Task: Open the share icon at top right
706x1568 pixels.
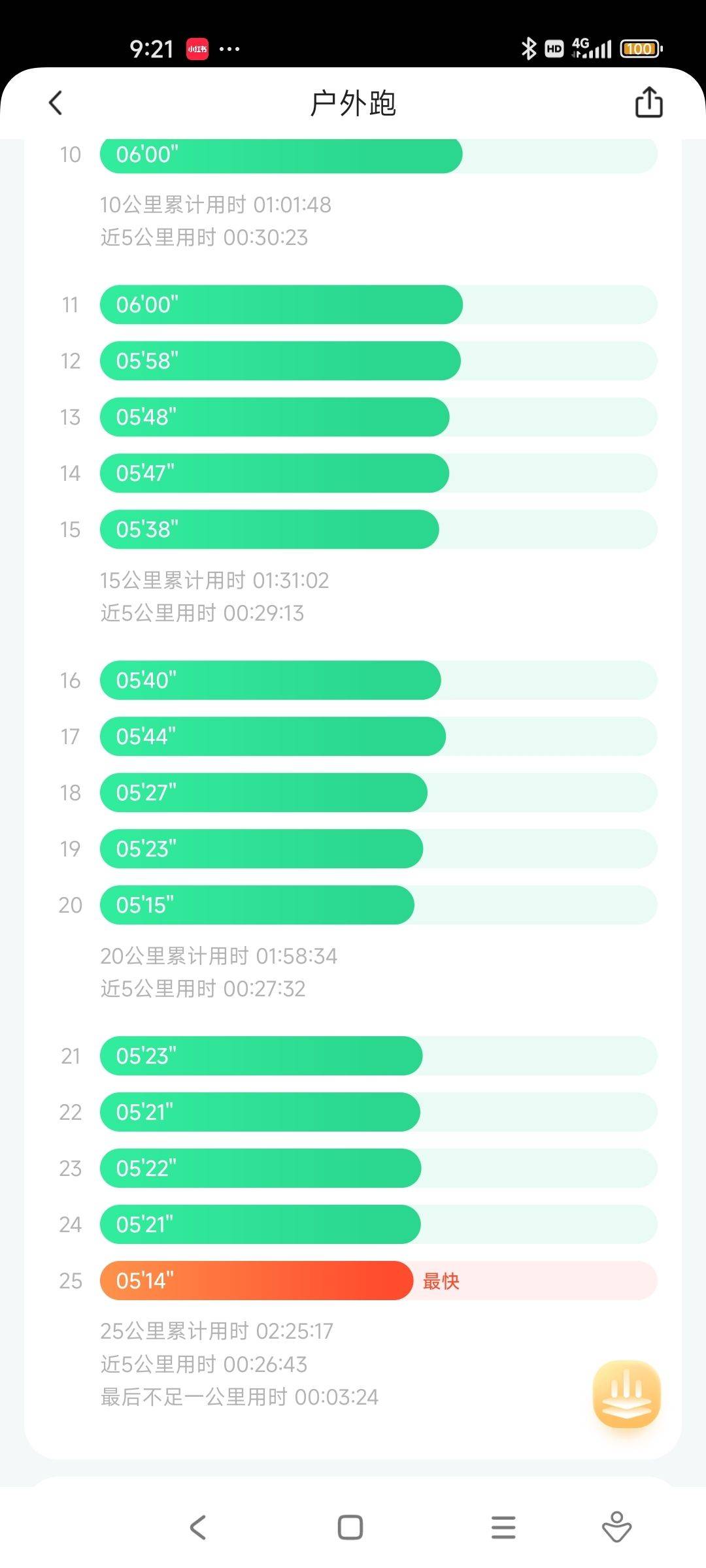Action: tap(649, 102)
